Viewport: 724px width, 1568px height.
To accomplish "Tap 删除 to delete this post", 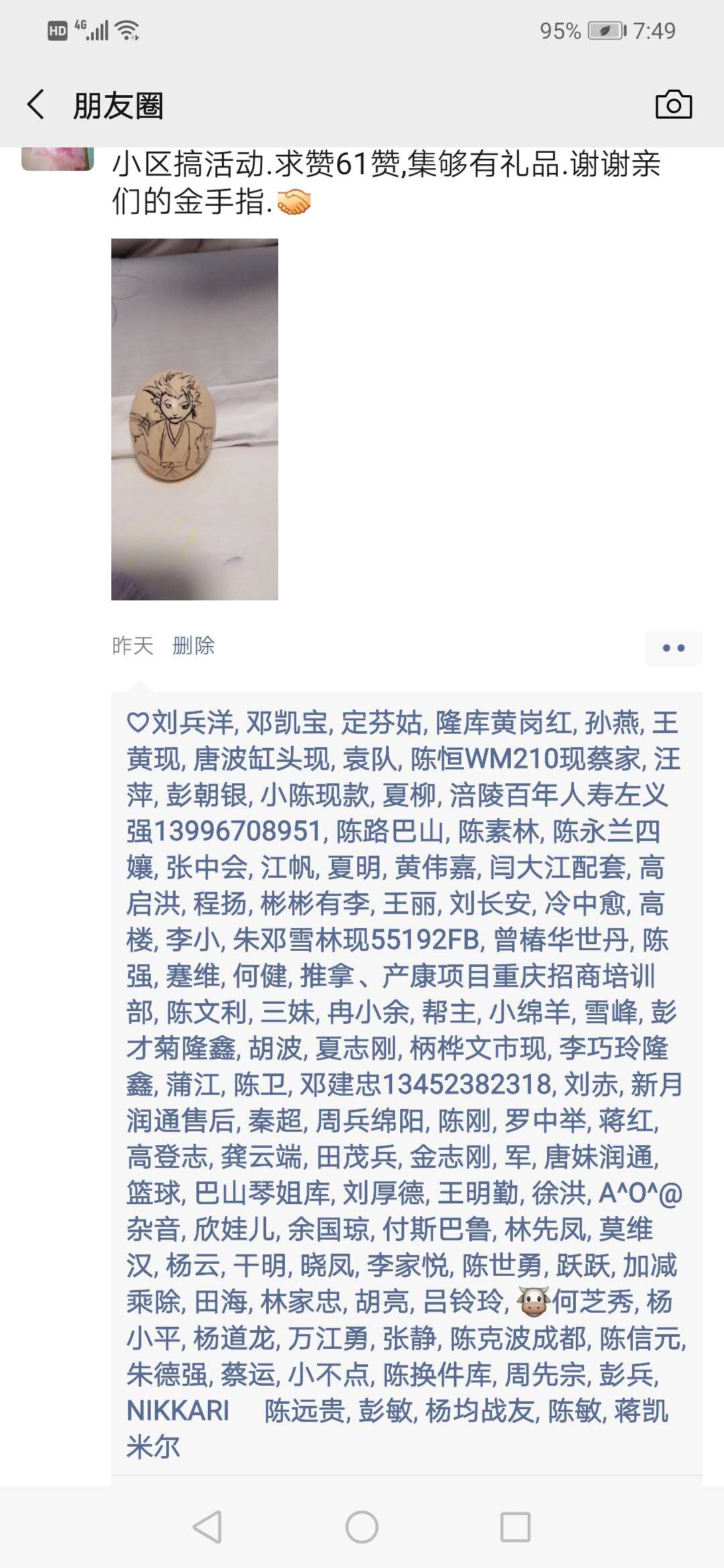I will click(193, 645).
